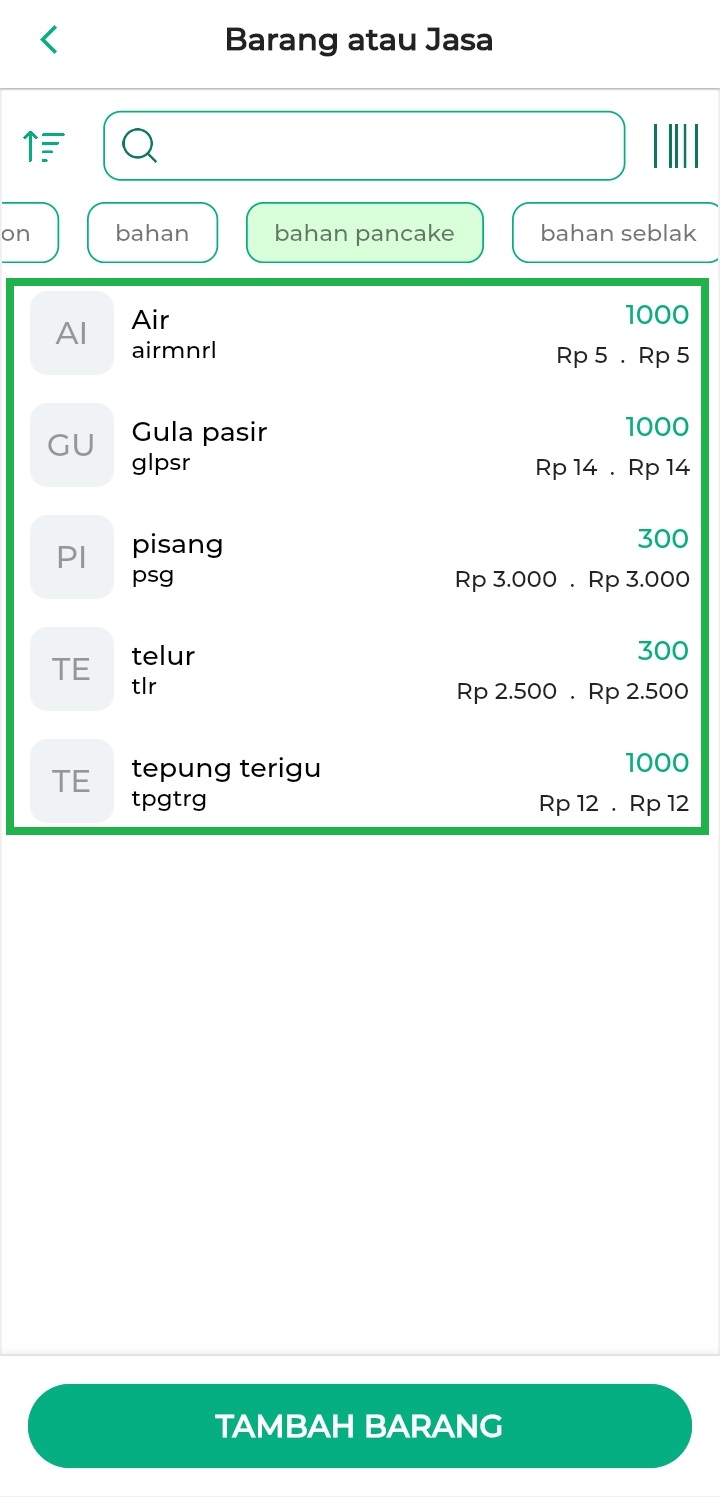
Task: Open the barcode scanner
Action: [x=676, y=146]
